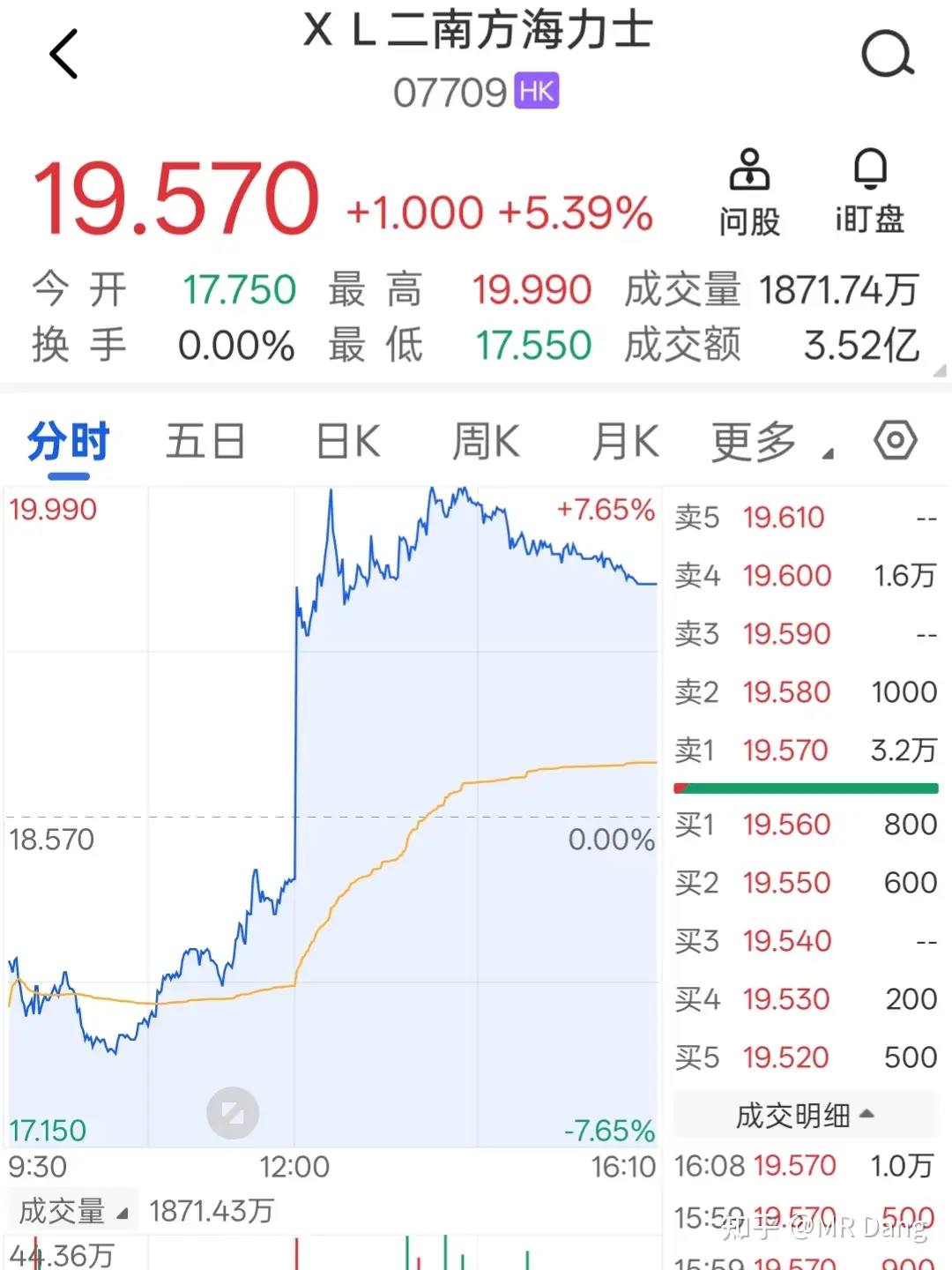The height and width of the screenshot is (1270, 952).
Task: Tap the red-green buy/sell ratio bar
Action: point(805,787)
